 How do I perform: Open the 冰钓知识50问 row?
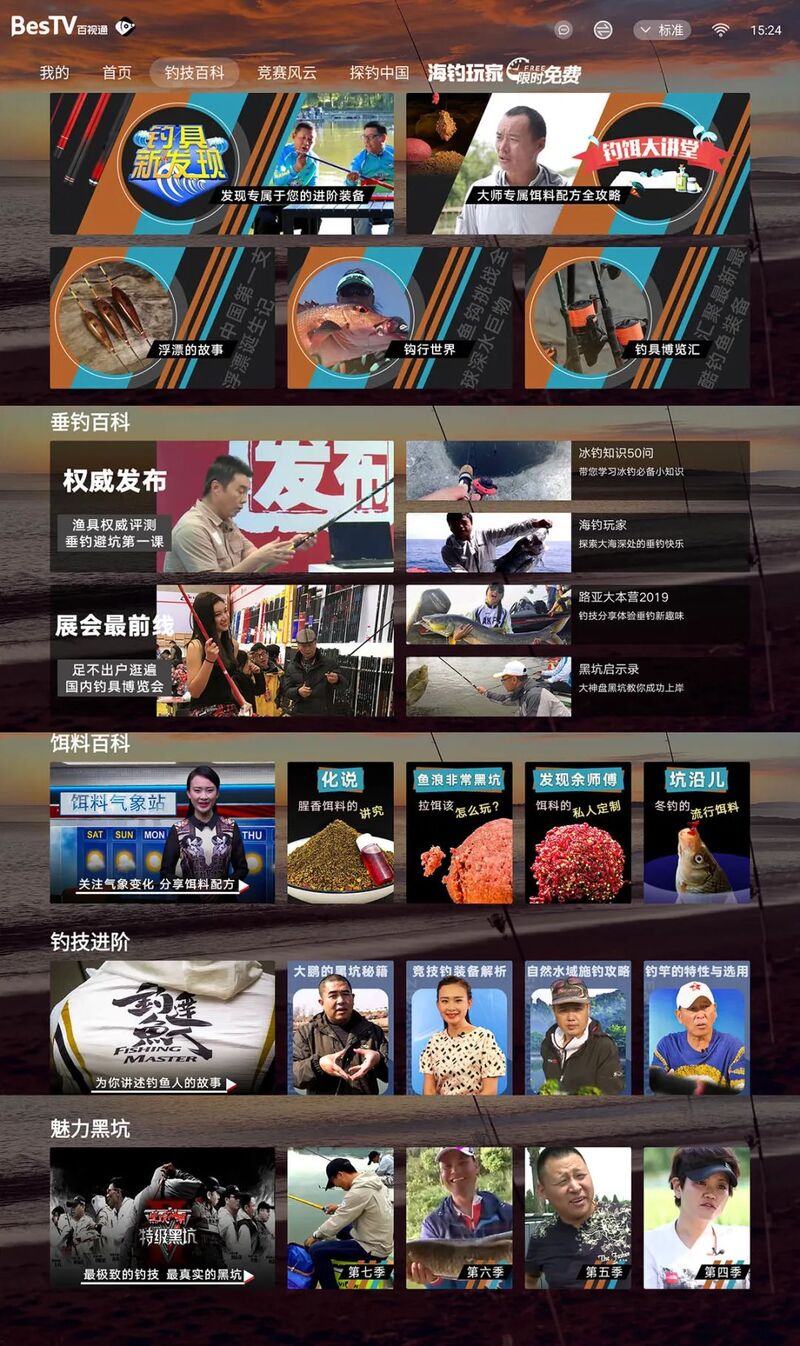[577, 470]
